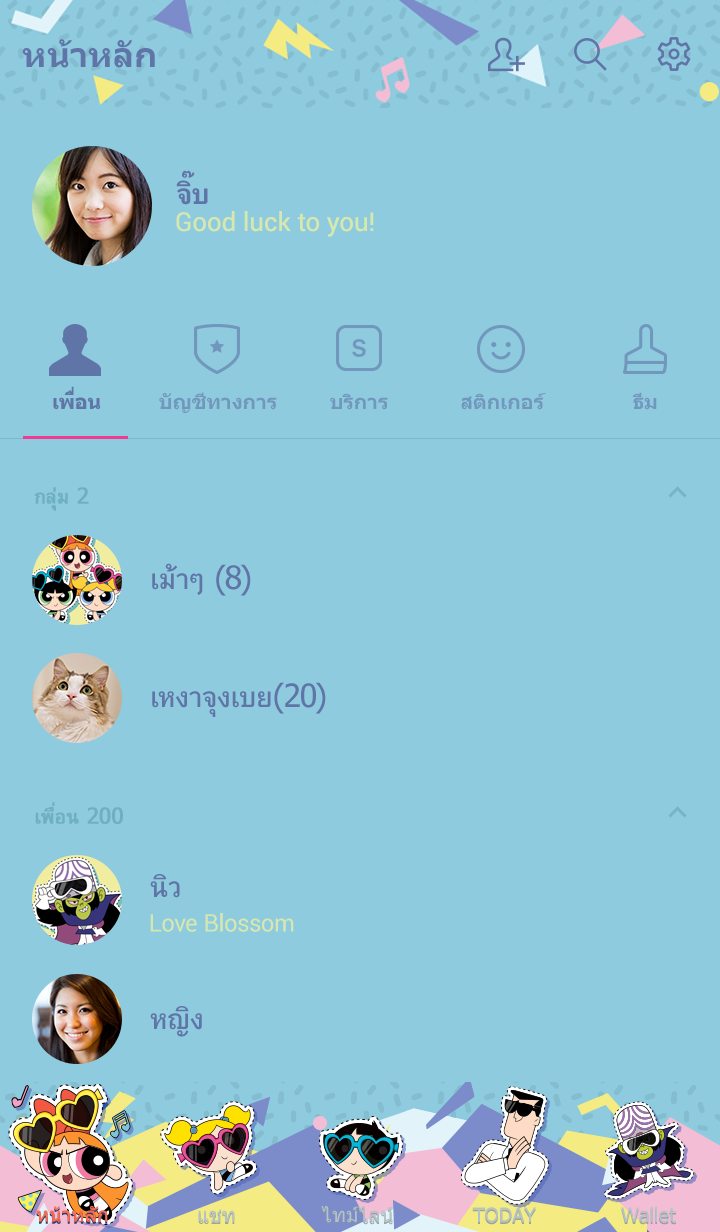This screenshot has width=720, height=1232.
Task: Collapse the เพื่อน 200 section
Action: pos(677,813)
